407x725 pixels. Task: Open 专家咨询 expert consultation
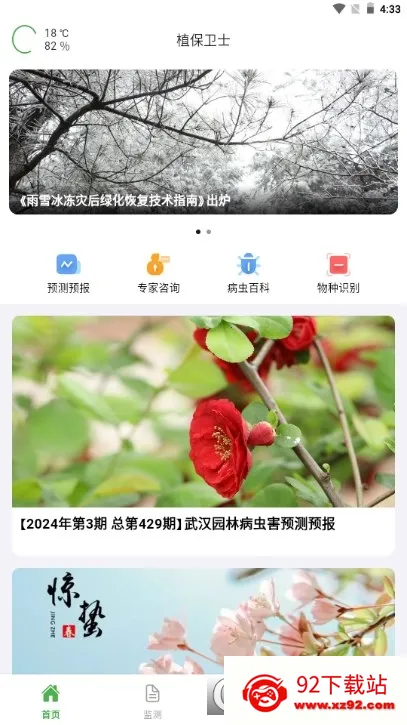(x=158, y=274)
